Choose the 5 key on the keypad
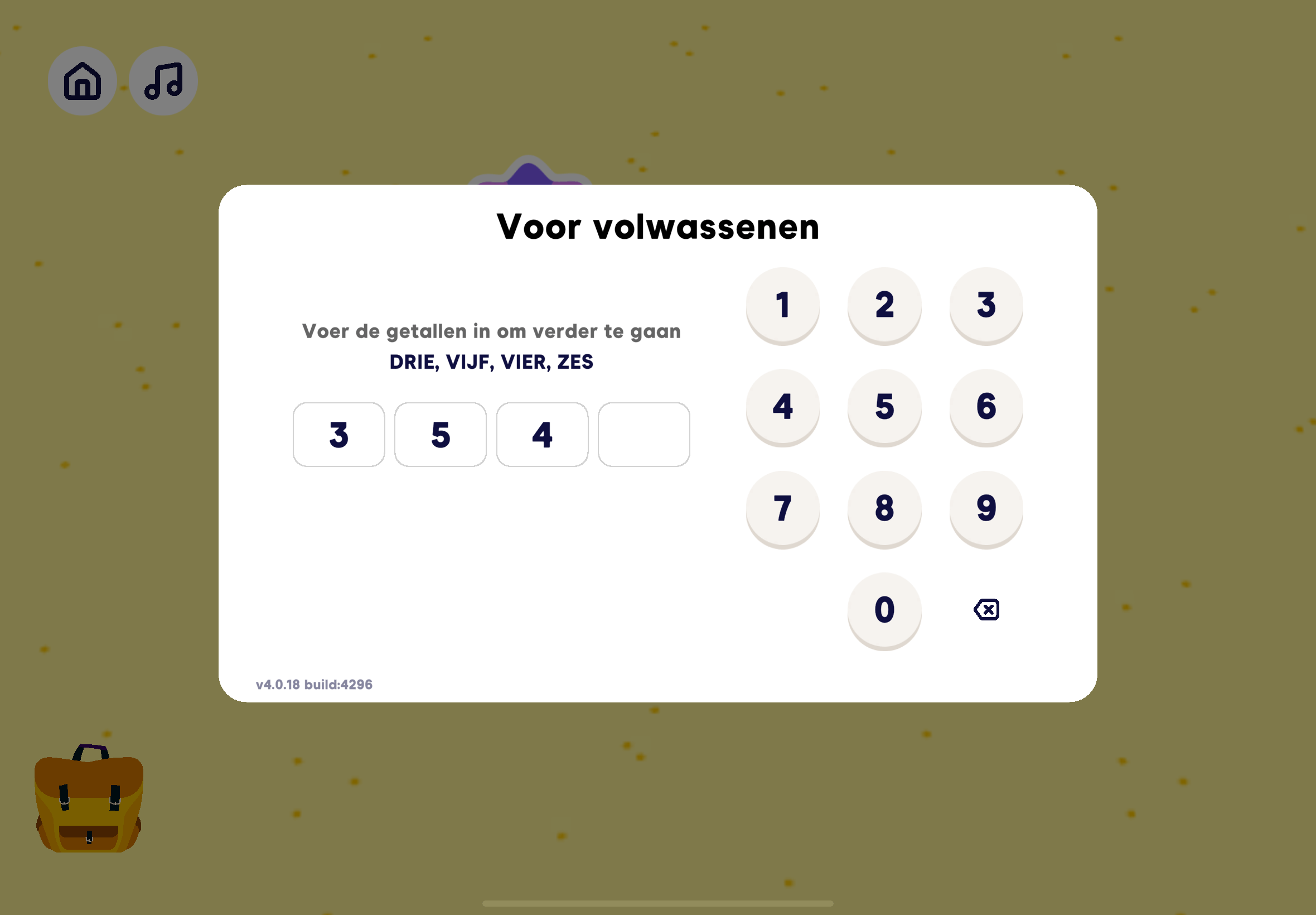 pyautogui.click(x=884, y=406)
